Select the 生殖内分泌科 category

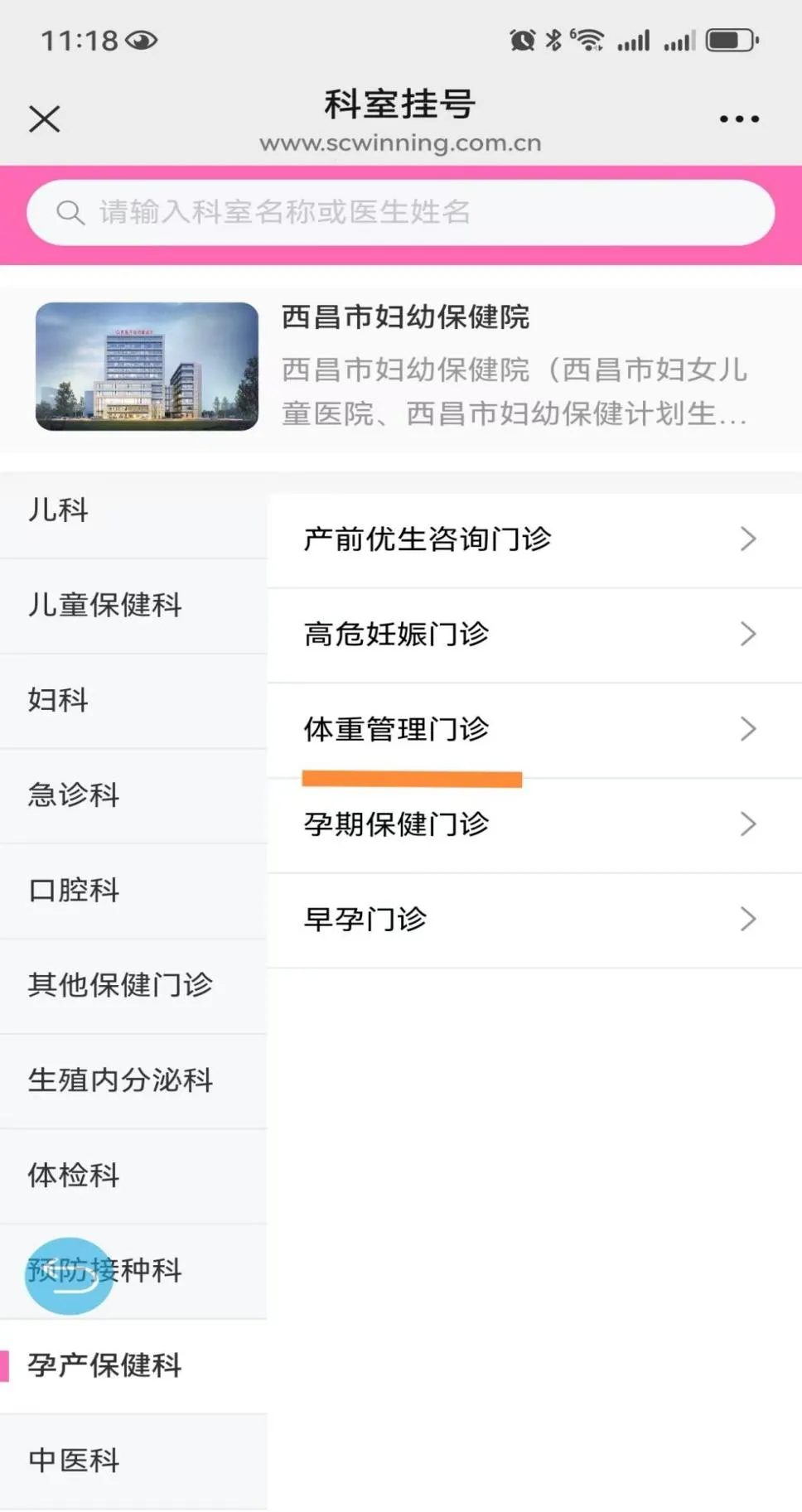pyautogui.click(x=133, y=1080)
